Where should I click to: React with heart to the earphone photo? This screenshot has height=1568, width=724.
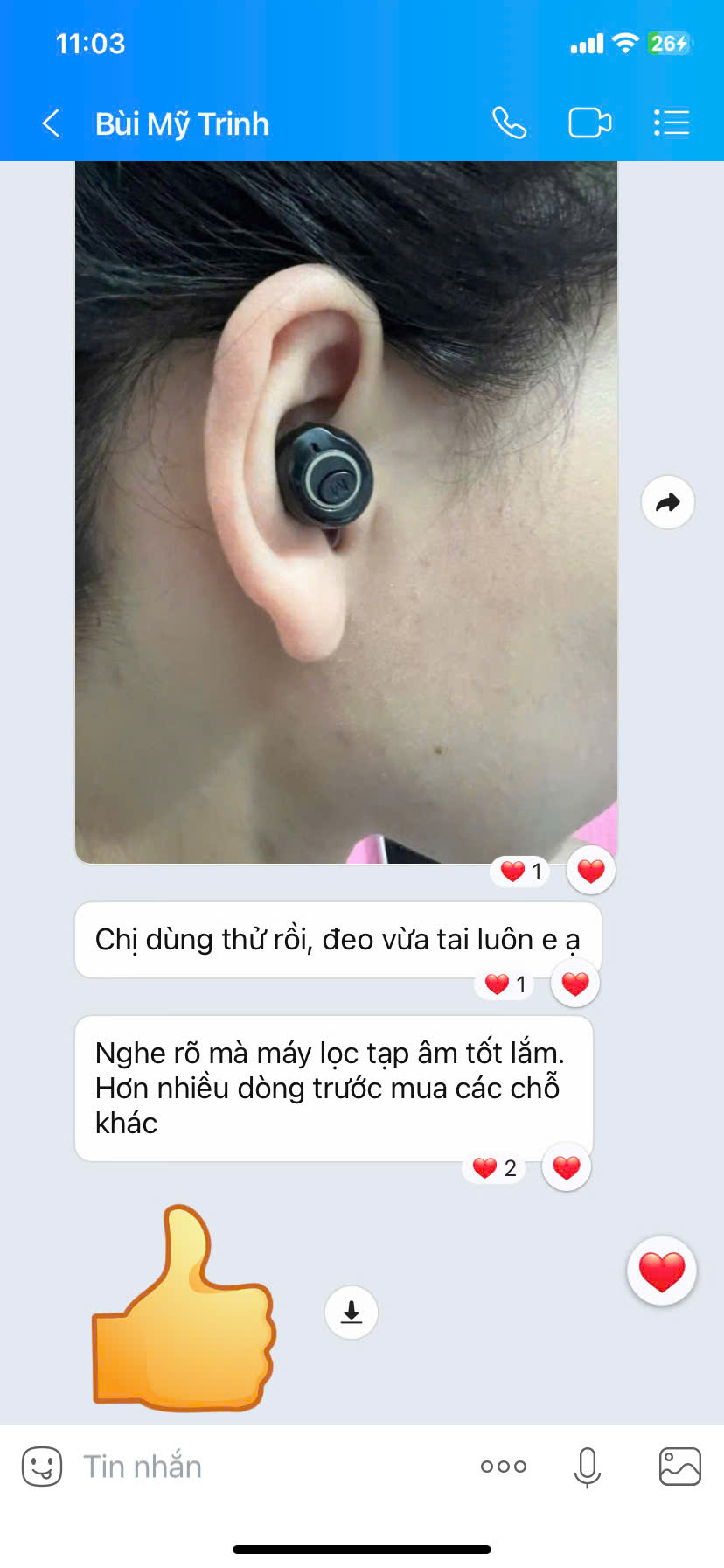pos(591,871)
